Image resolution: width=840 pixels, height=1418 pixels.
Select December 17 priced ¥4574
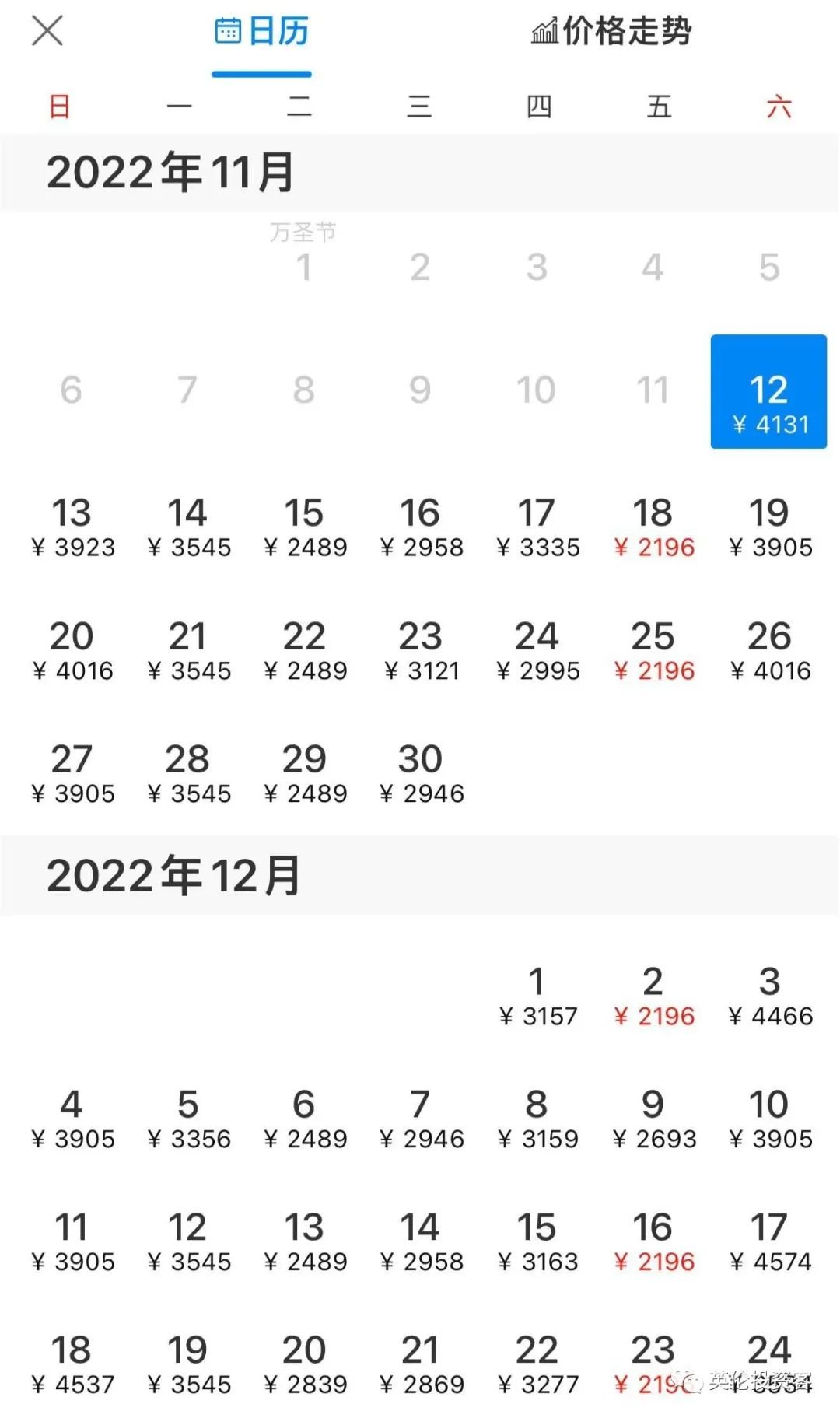[770, 1242]
